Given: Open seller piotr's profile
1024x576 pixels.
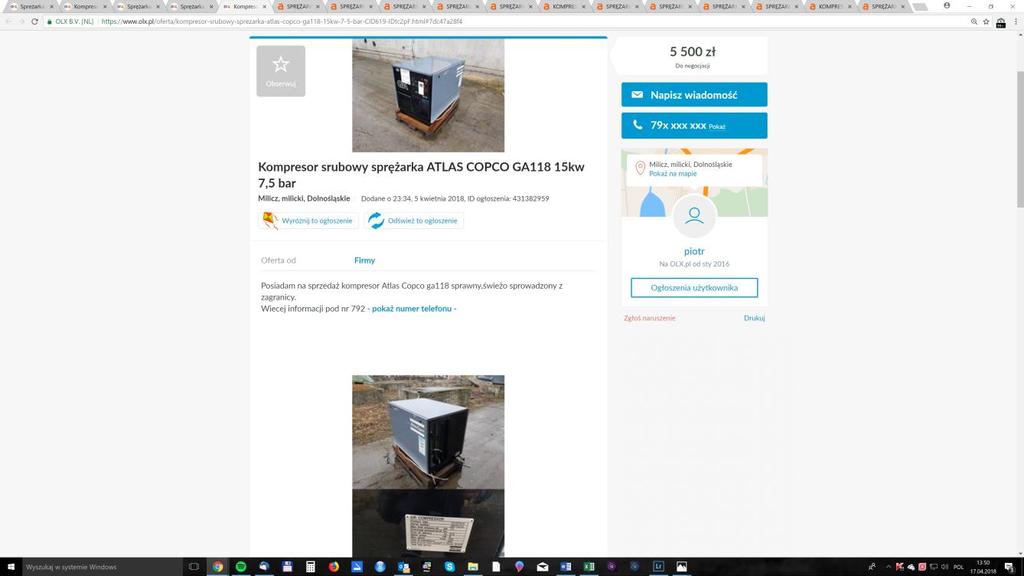Looking at the screenshot, I should pos(694,251).
